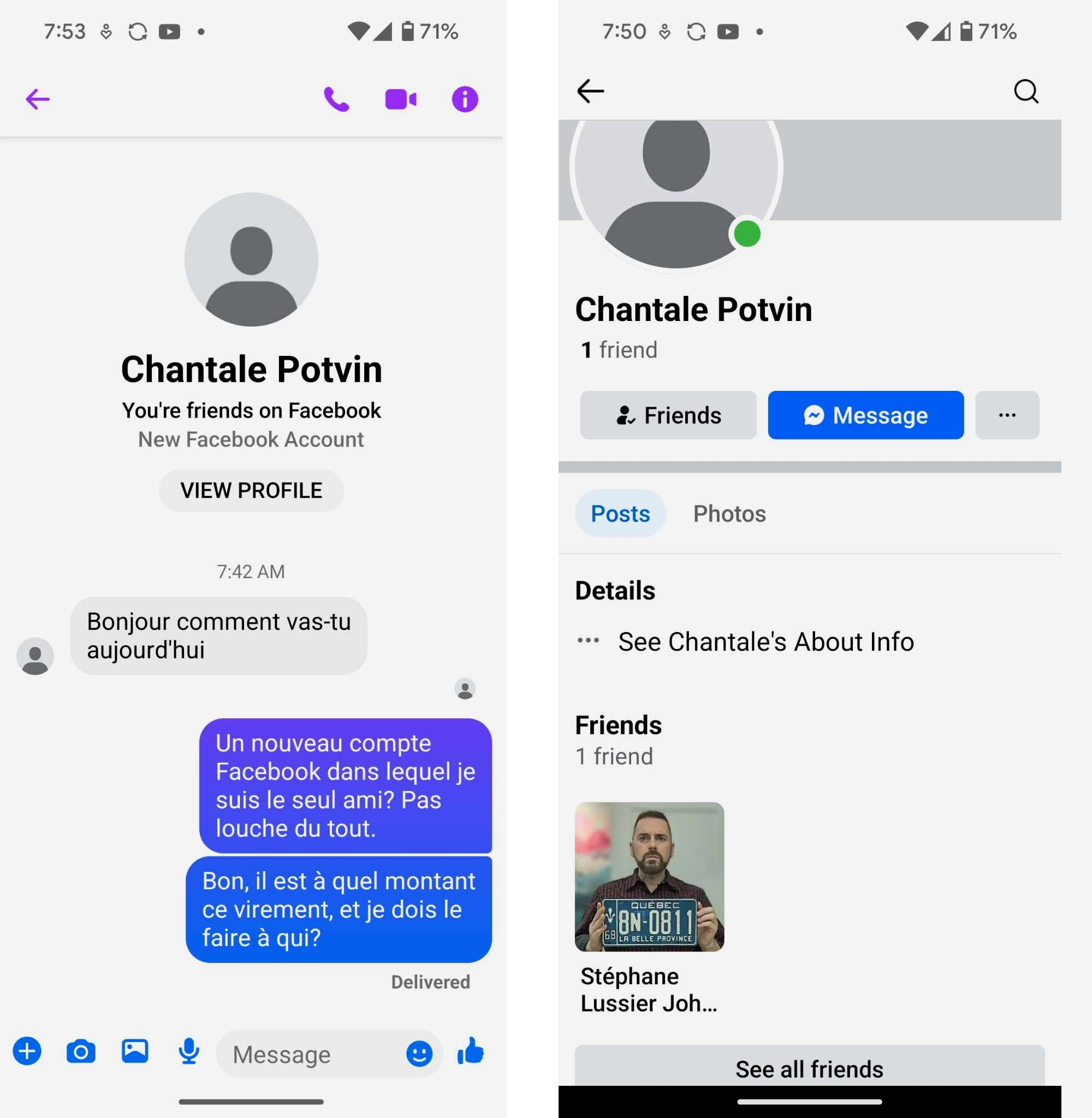The image size is (1092, 1118).
Task: Start a video call with Chantale
Action: [x=401, y=99]
